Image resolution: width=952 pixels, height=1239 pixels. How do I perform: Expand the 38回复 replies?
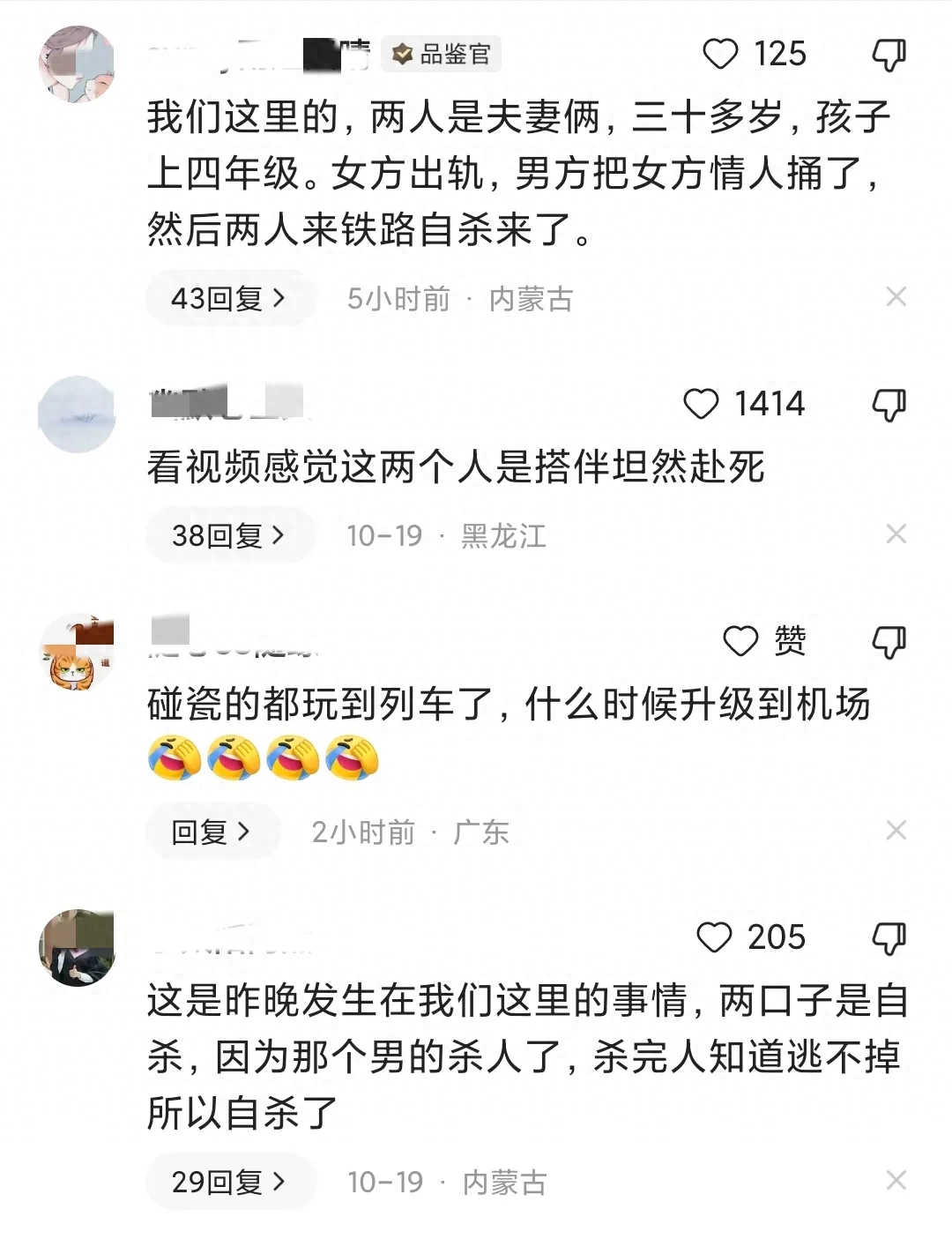(x=228, y=535)
